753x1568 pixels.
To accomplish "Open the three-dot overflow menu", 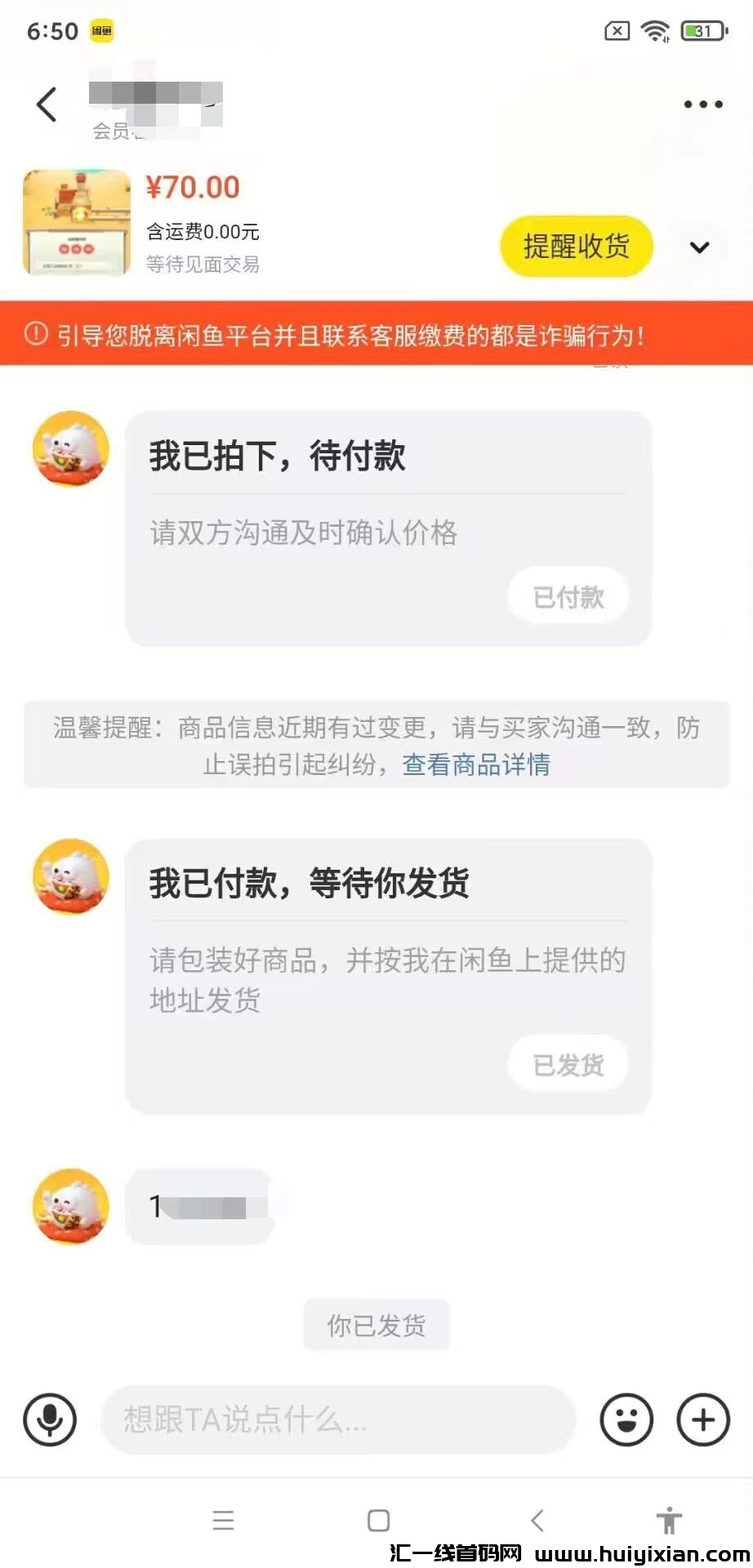I will point(702,105).
